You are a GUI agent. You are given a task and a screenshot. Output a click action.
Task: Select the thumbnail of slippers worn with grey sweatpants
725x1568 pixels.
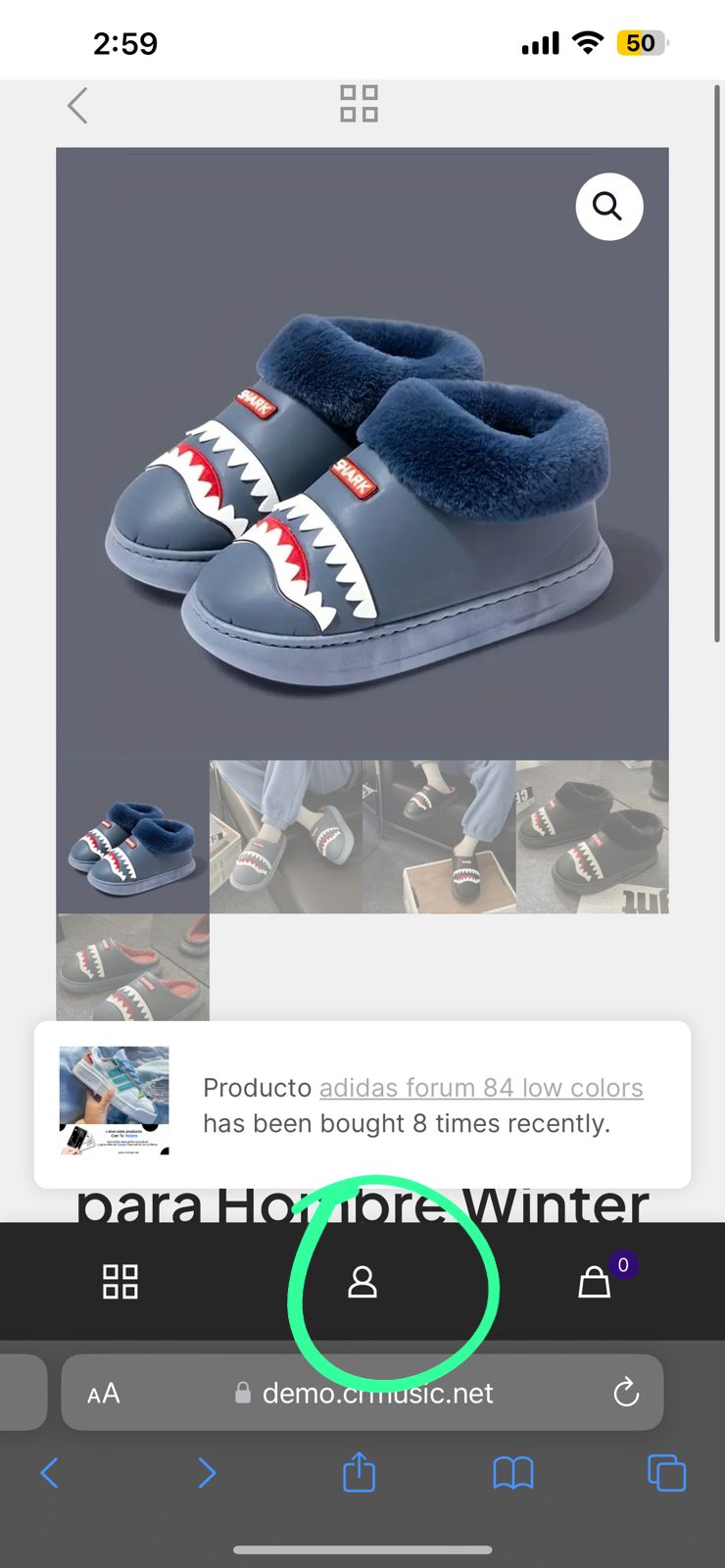click(x=286, y=837)
